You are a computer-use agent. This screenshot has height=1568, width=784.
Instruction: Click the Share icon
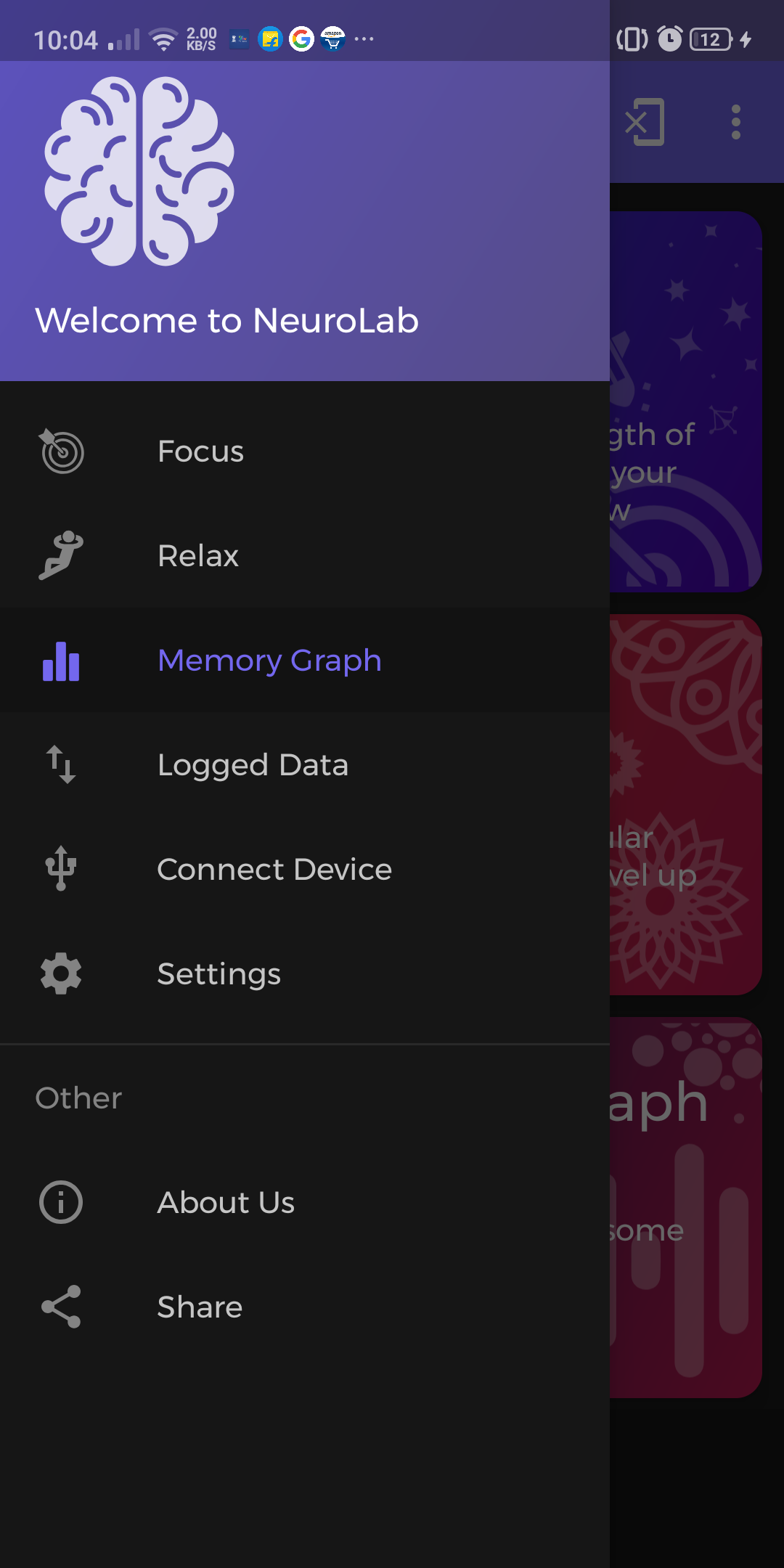click(62, 1306)
